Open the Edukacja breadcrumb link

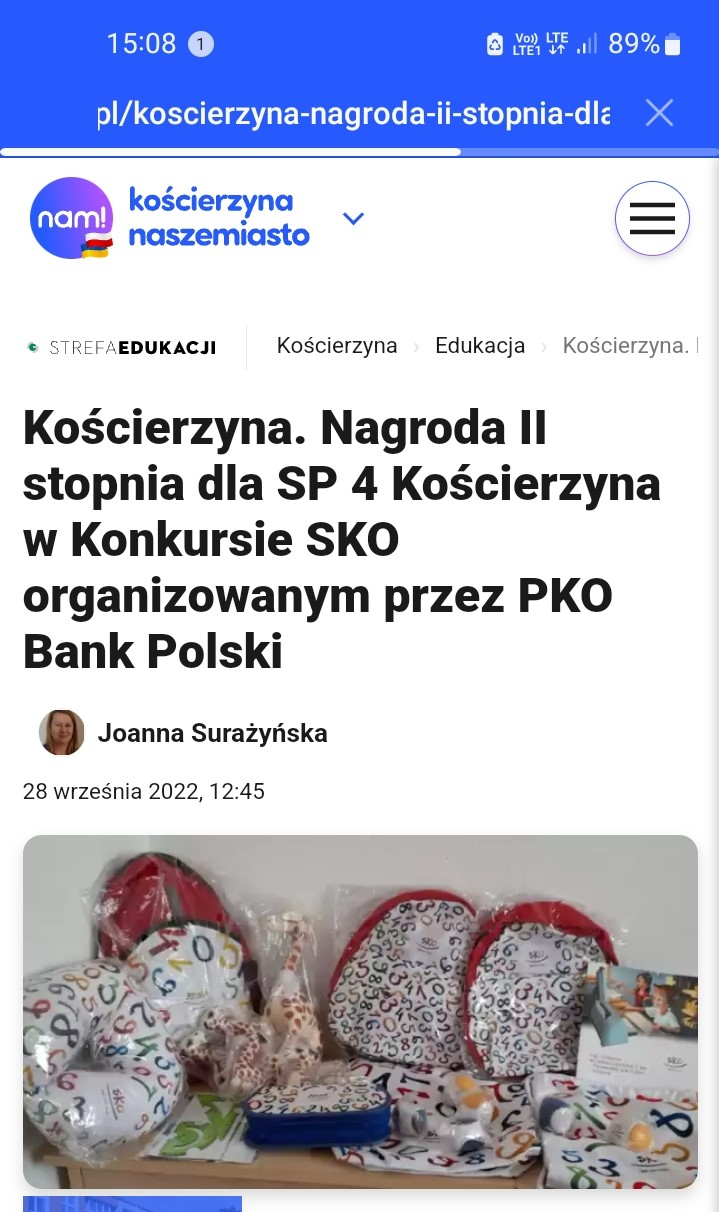tap(480, 346)
